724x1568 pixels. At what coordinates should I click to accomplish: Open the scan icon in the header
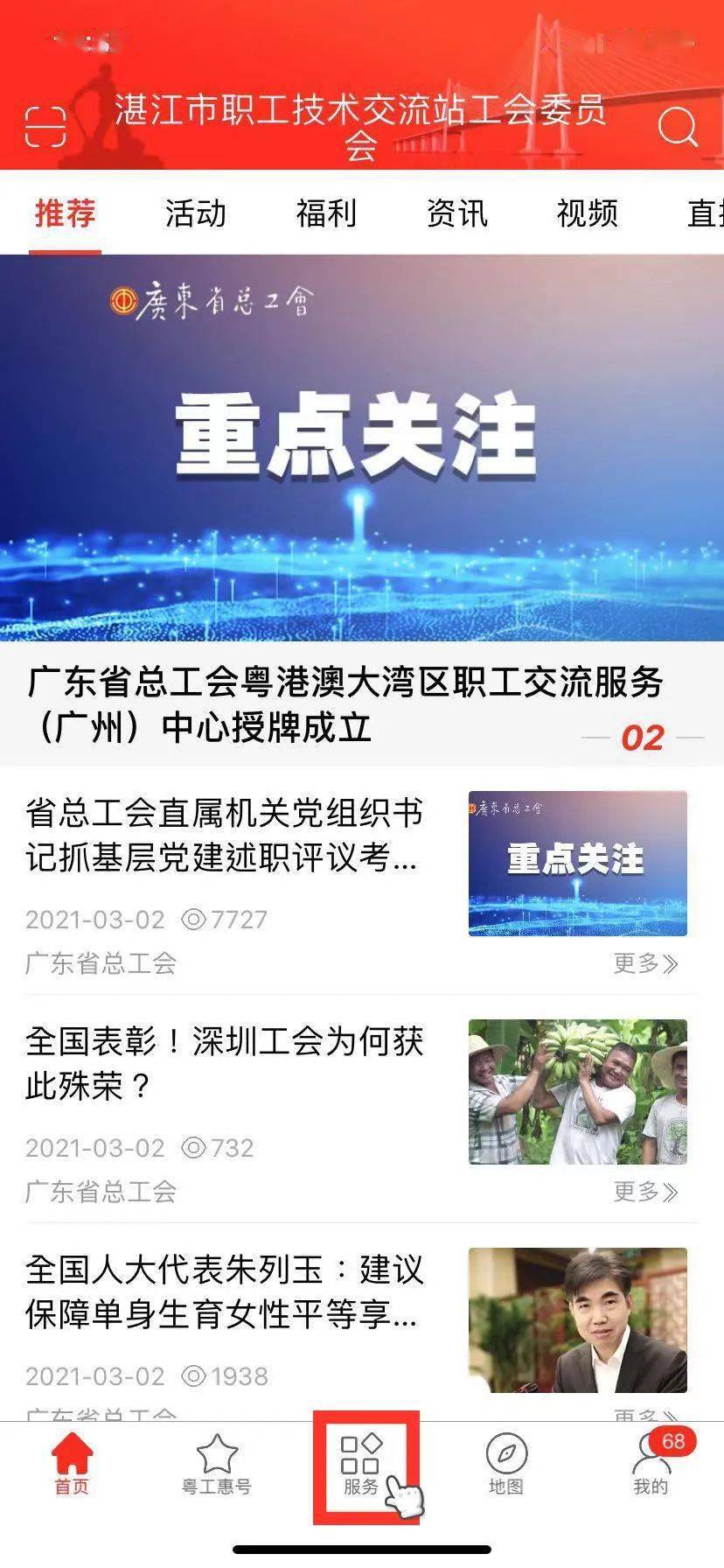pos(45,126)
